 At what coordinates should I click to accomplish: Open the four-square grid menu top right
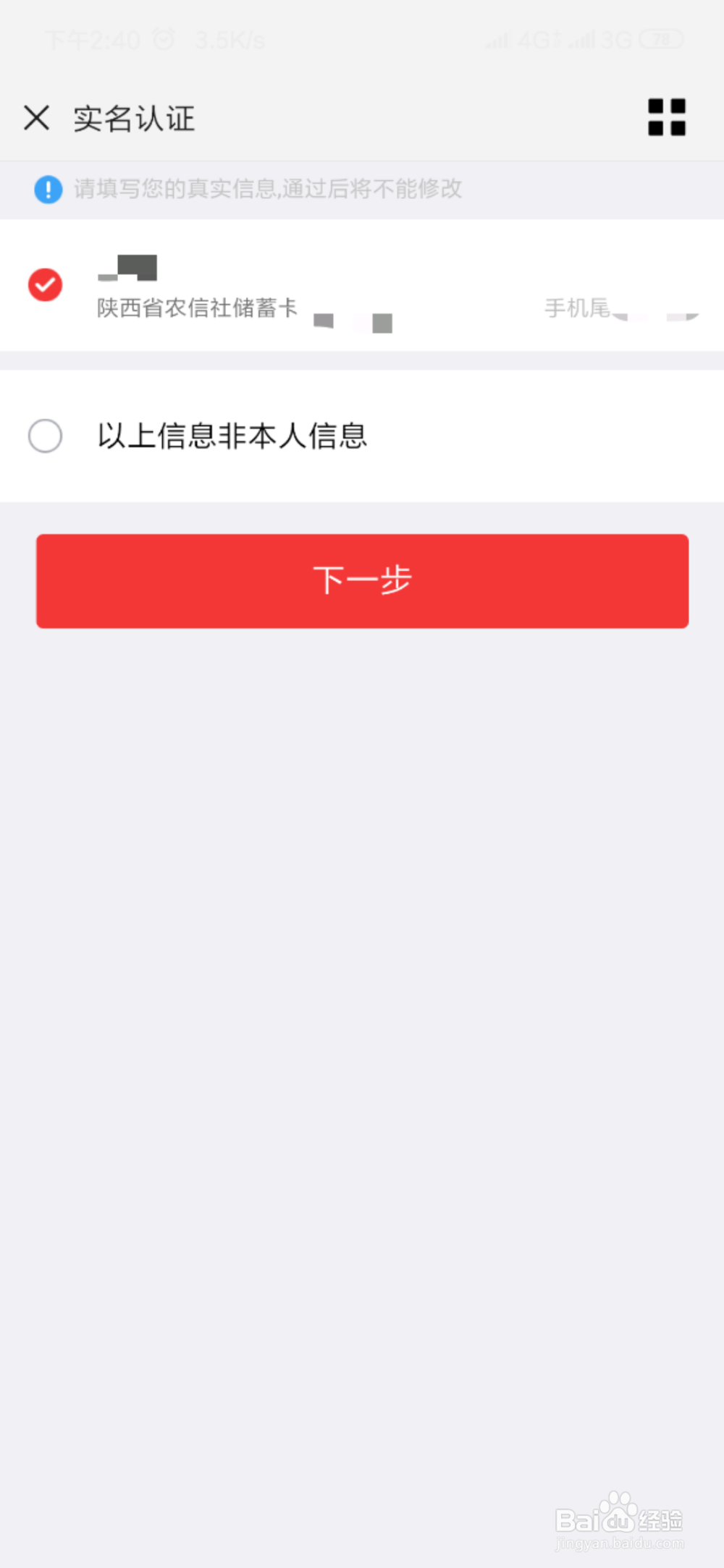point(665,117)
